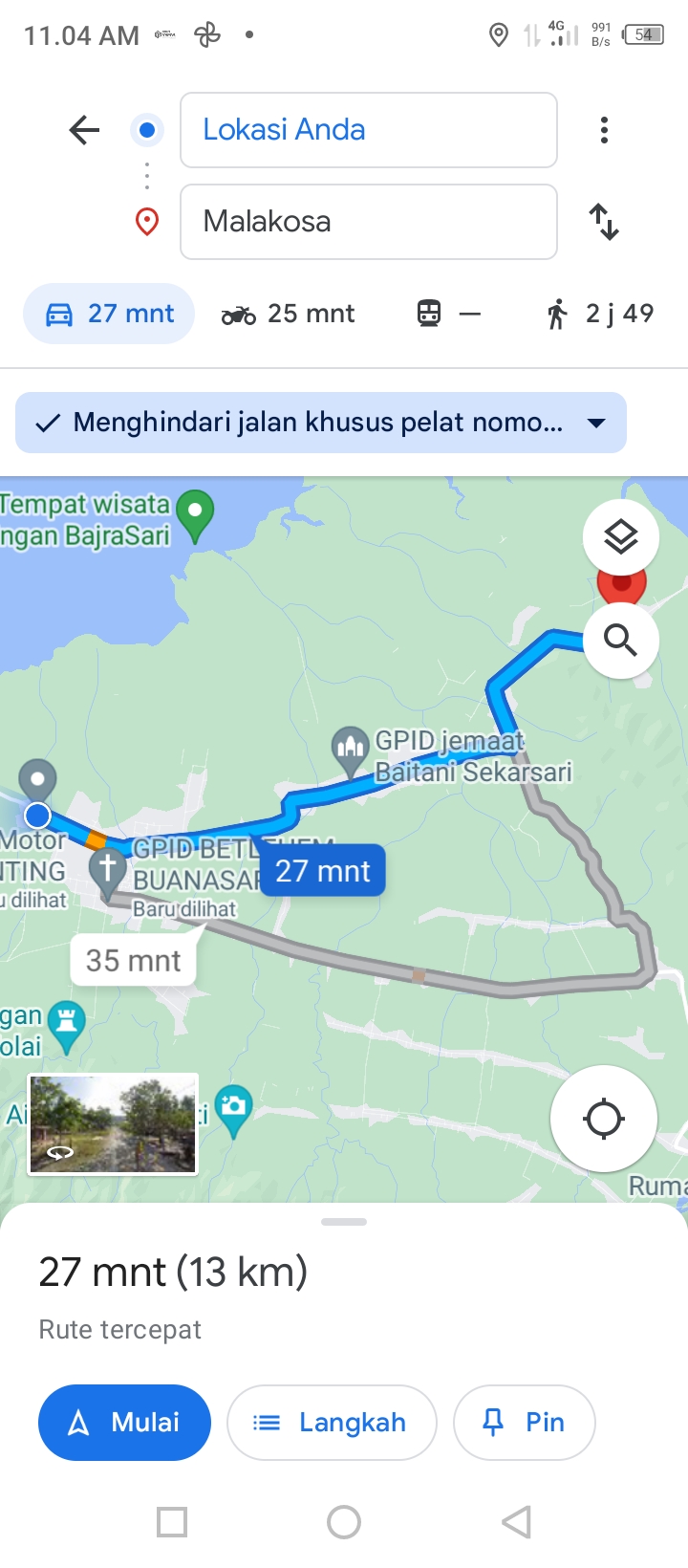Open the map layers button
The image size is (688, 1568).
(621, 537)
